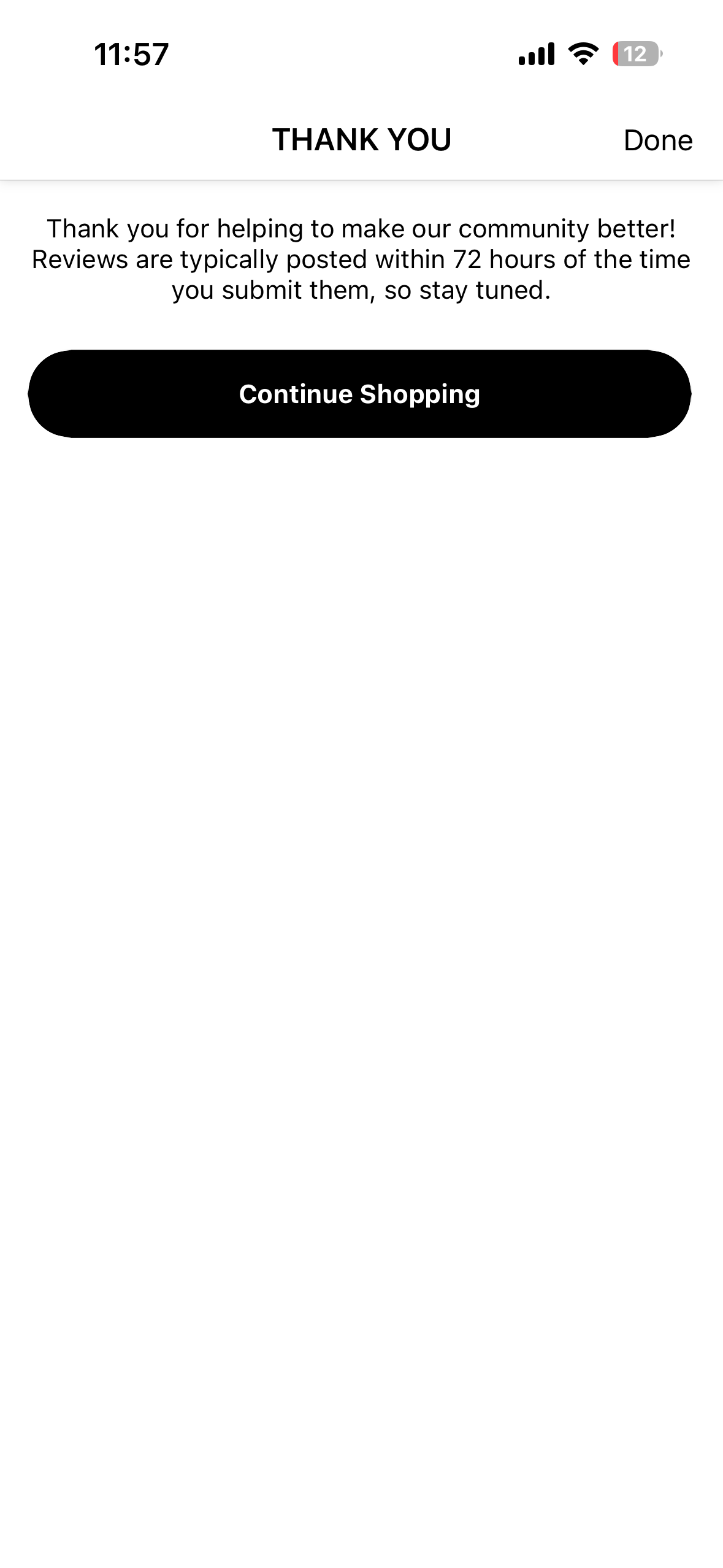
Task: Select the Continue Shopping button
Action: 360,394
